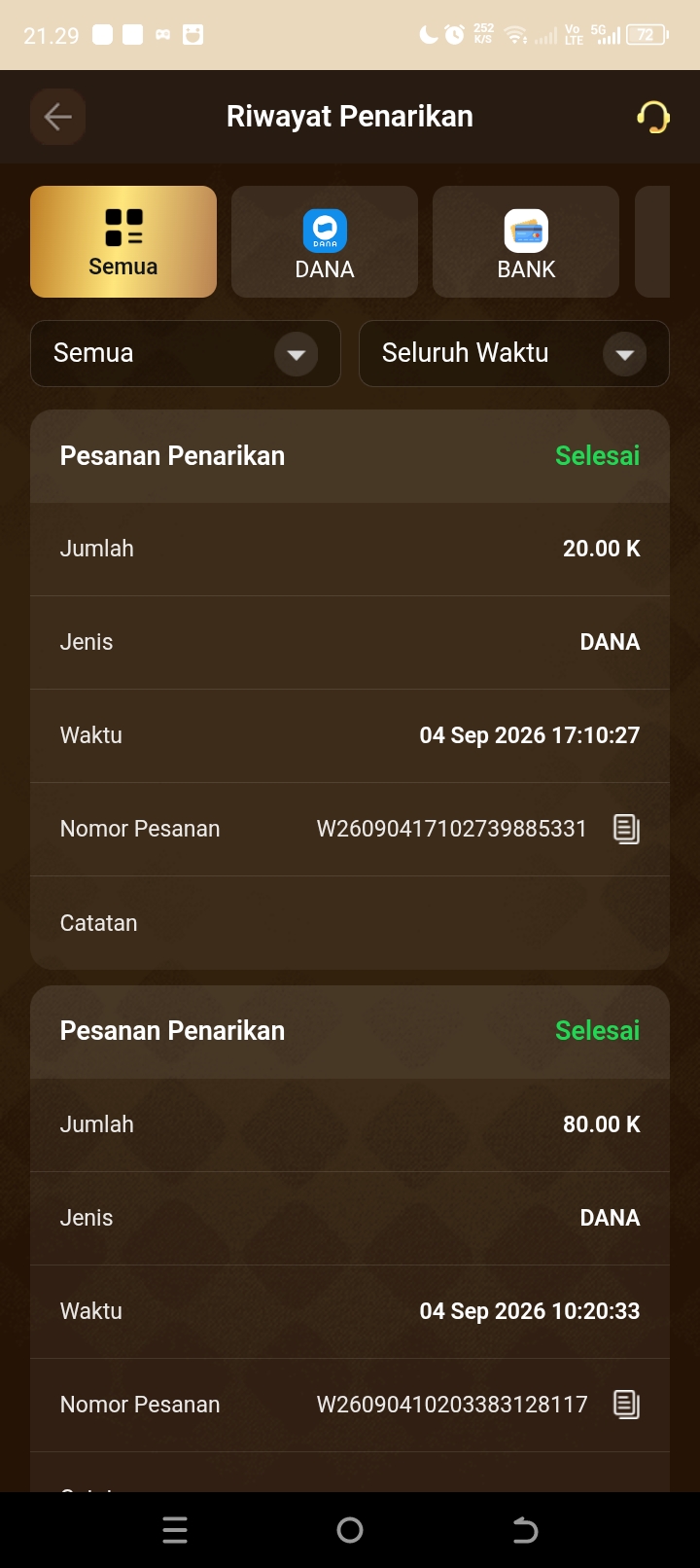Copy order number W26090410203383128117

click(626, 1405)
